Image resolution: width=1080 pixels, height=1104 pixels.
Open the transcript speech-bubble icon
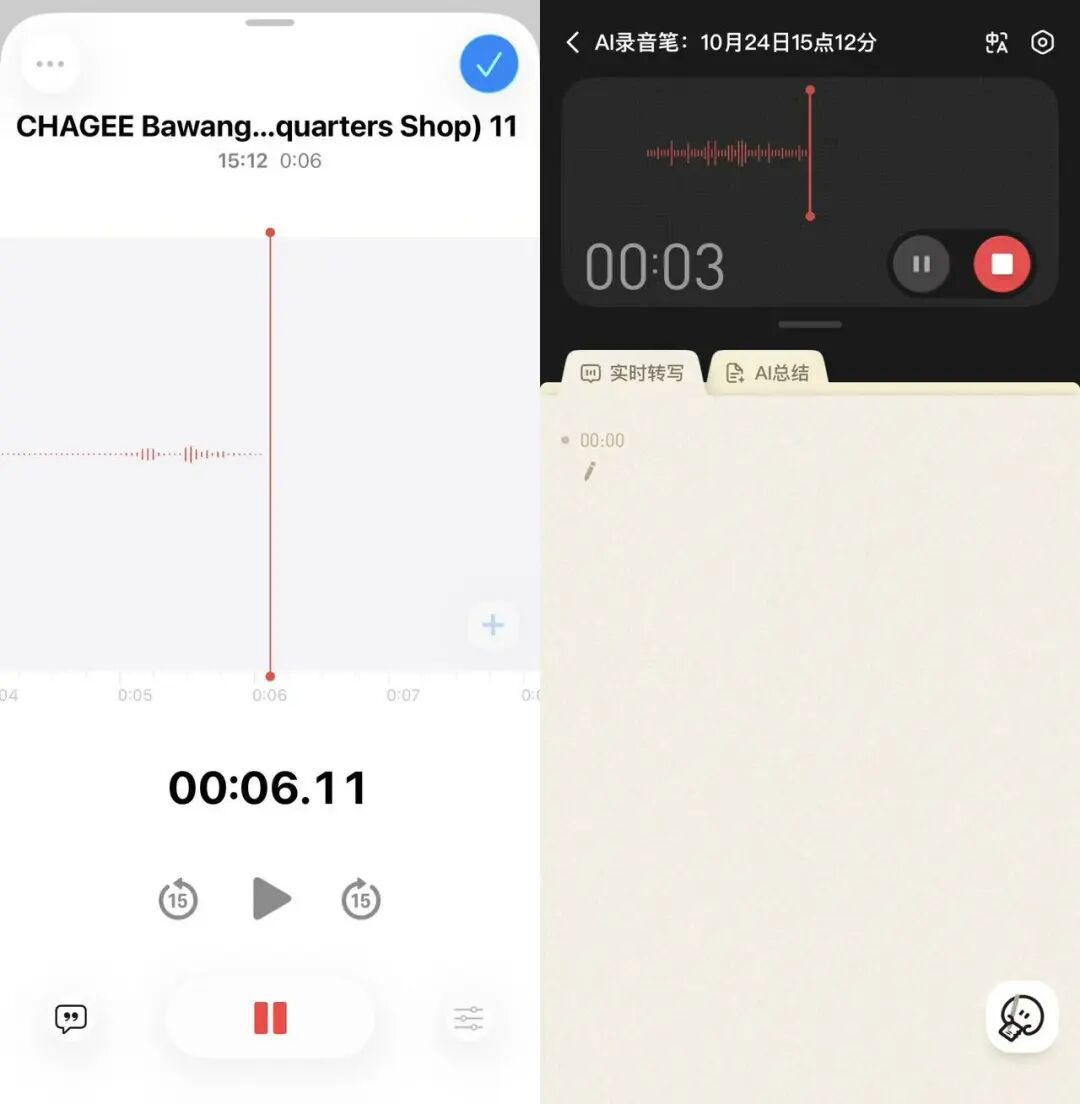pos(70,1018)
